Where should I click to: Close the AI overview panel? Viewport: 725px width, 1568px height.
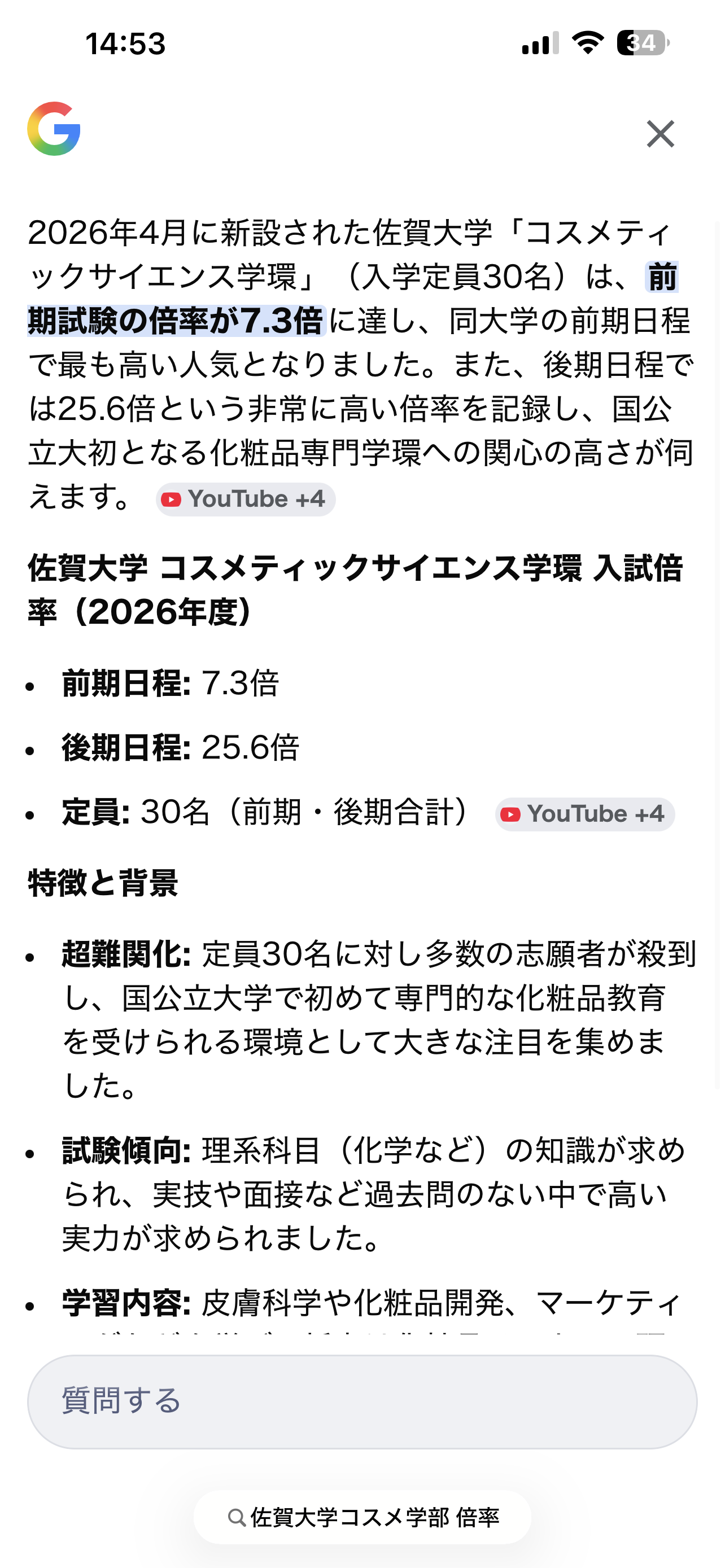click(x=660, y=134)
